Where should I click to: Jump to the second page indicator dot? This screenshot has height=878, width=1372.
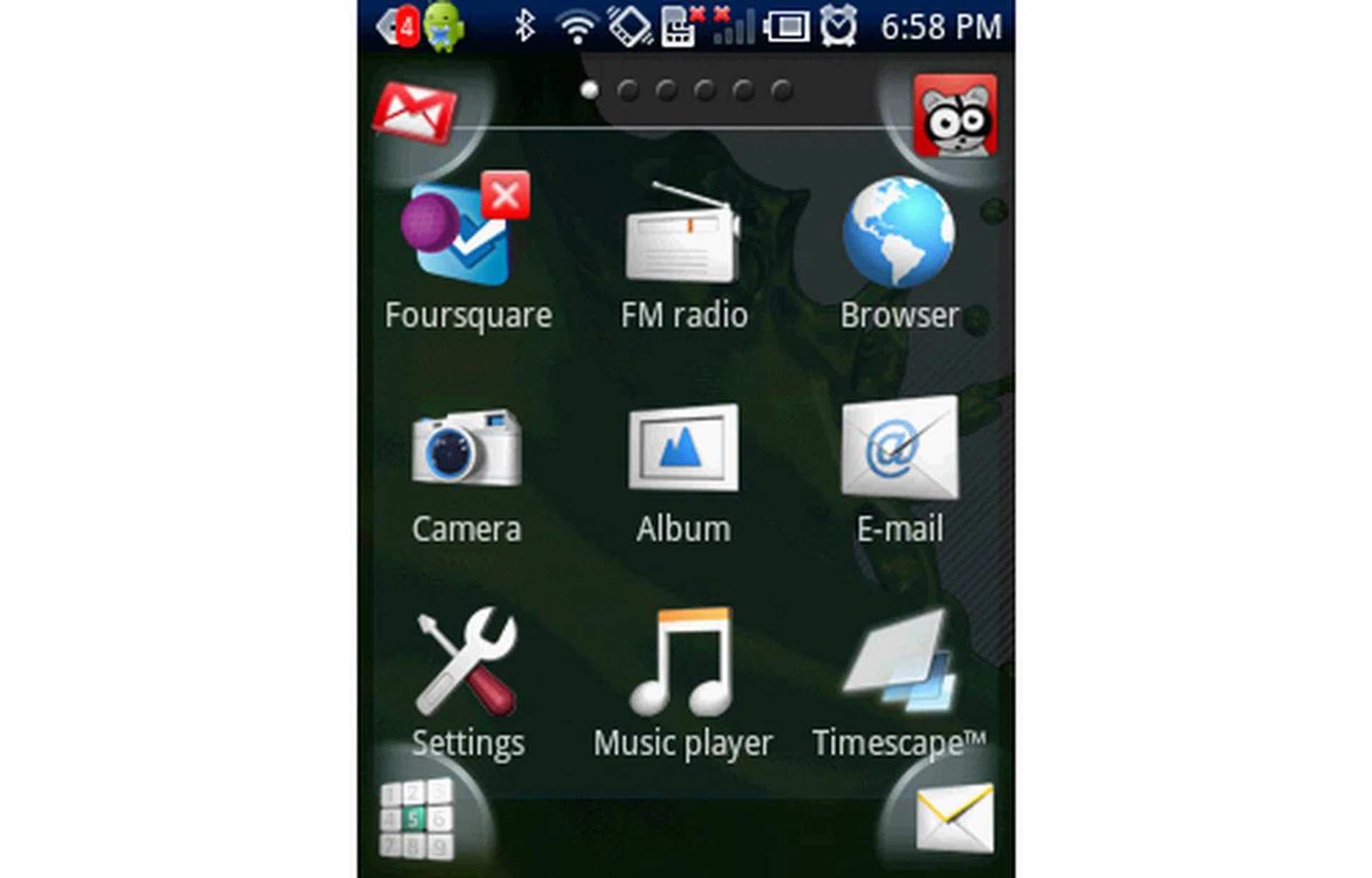pyautogui.click(x=628, y=91)
